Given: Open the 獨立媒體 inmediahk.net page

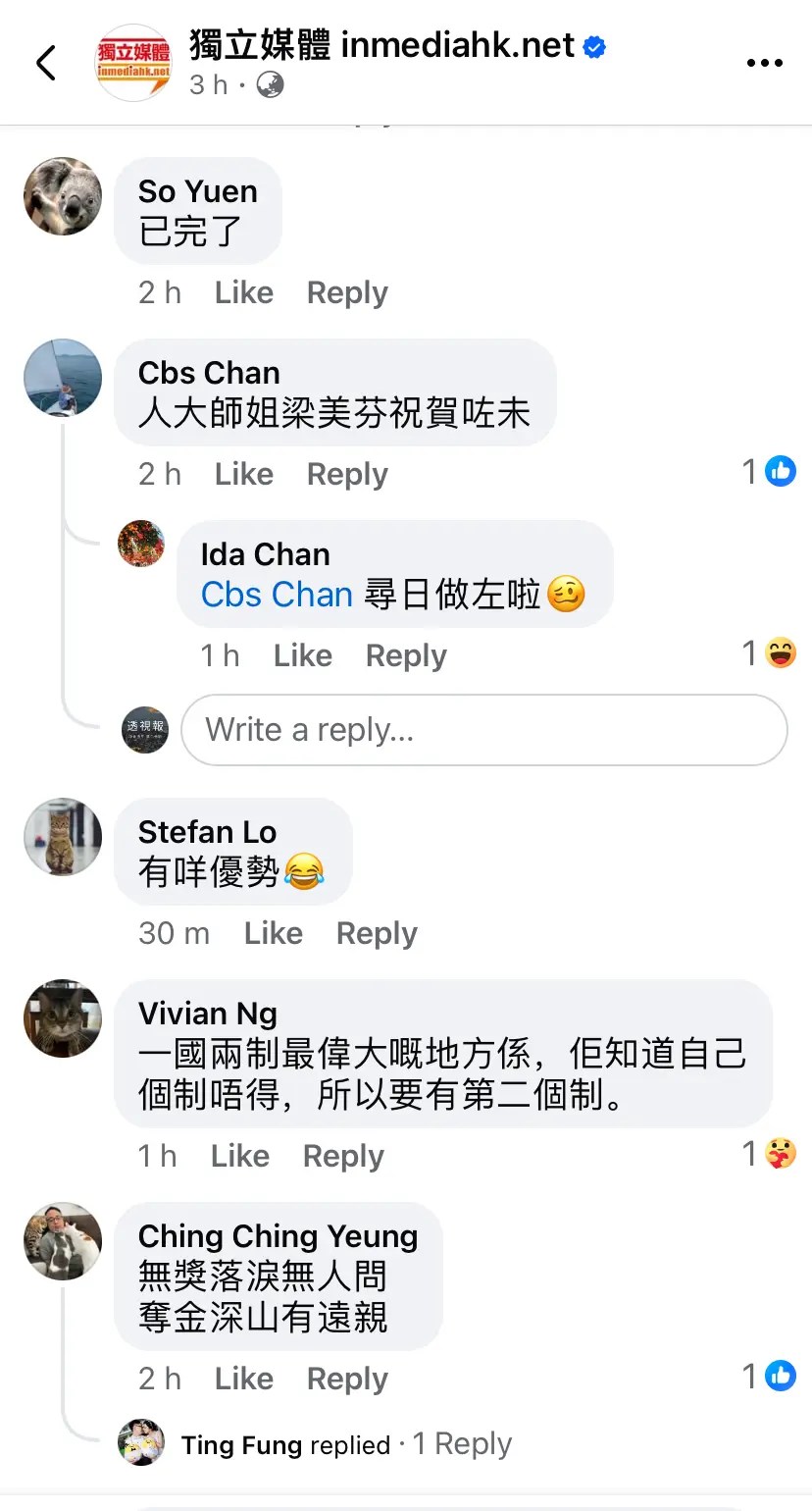Looking at the screenshot, I should click(381, 45).
